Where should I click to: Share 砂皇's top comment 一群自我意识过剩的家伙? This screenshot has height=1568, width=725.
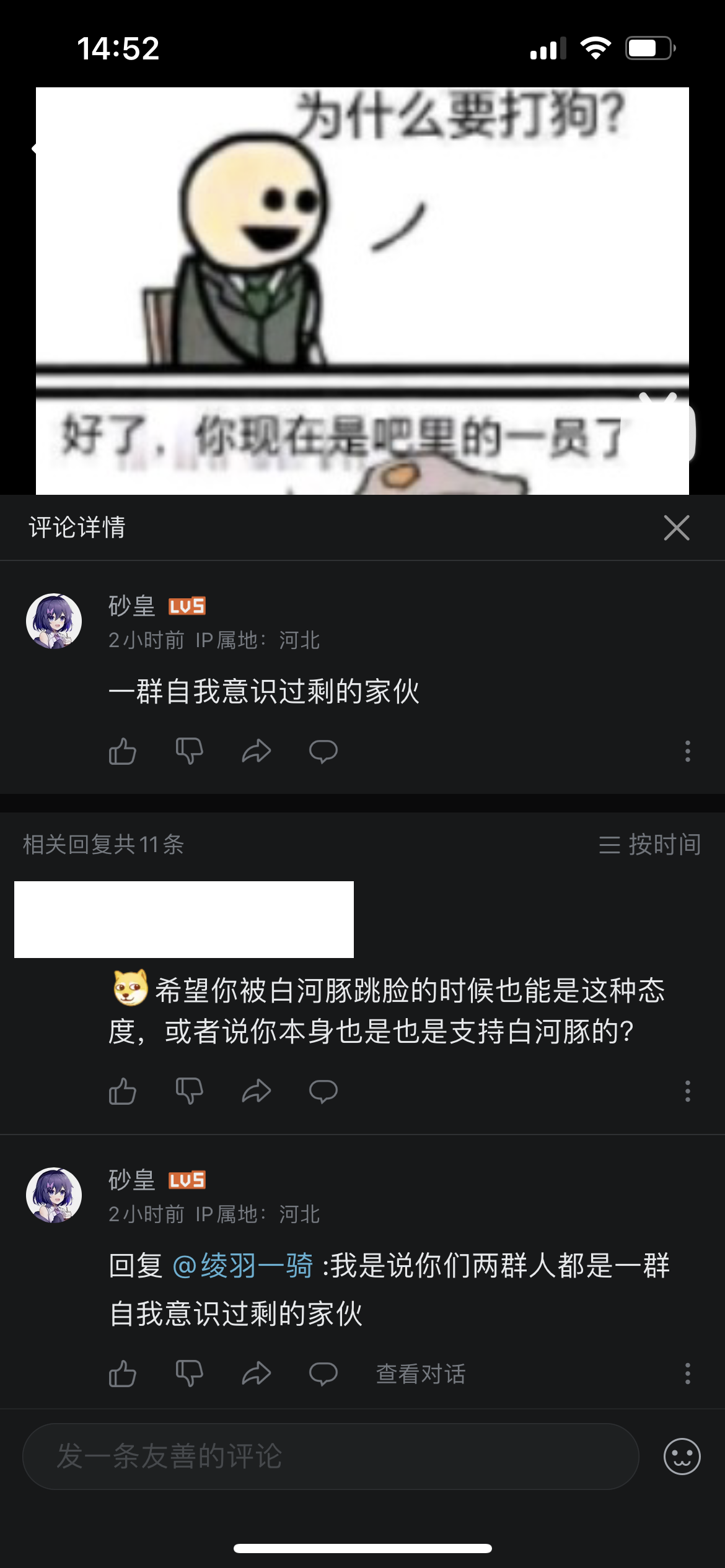pos(257,751)
